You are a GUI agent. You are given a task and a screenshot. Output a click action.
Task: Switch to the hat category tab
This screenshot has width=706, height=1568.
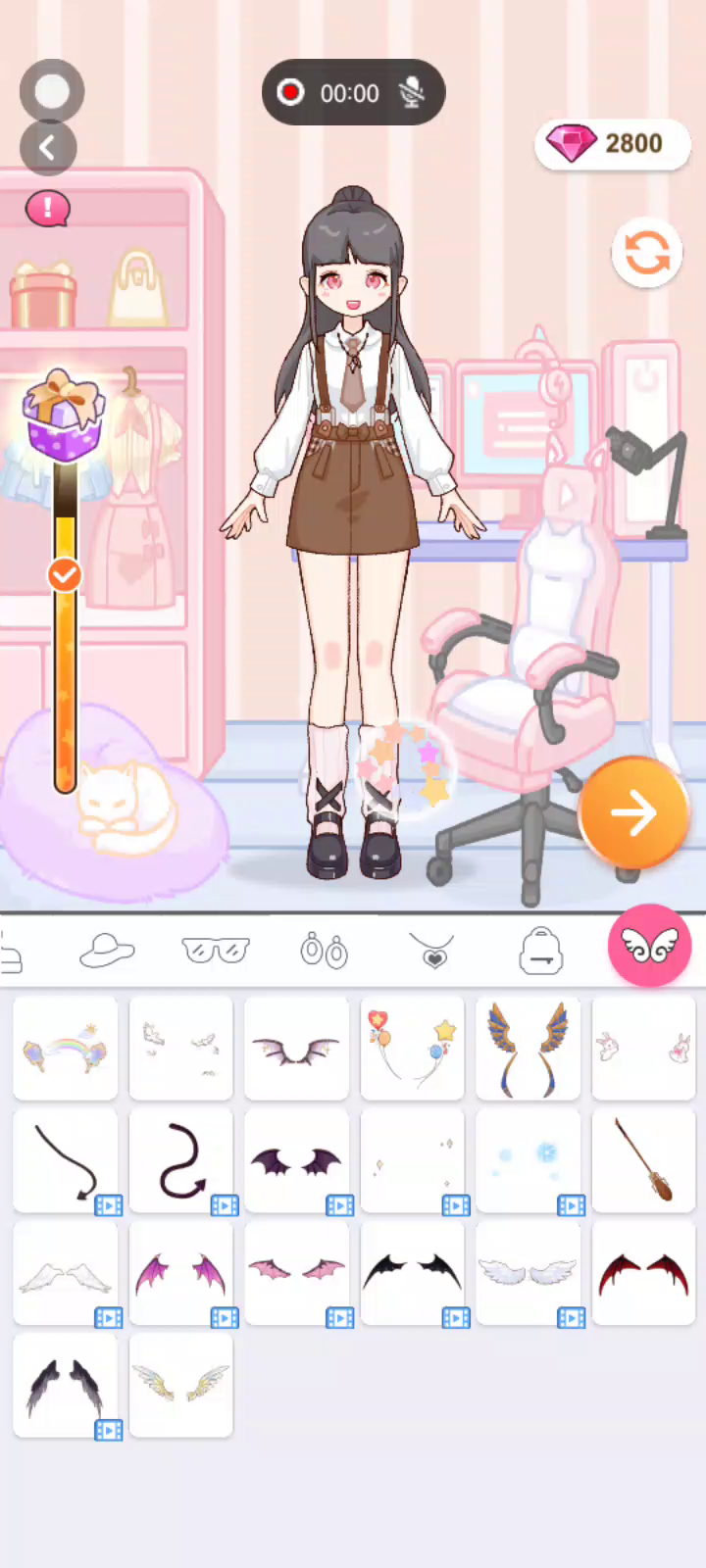click(107, 950)
